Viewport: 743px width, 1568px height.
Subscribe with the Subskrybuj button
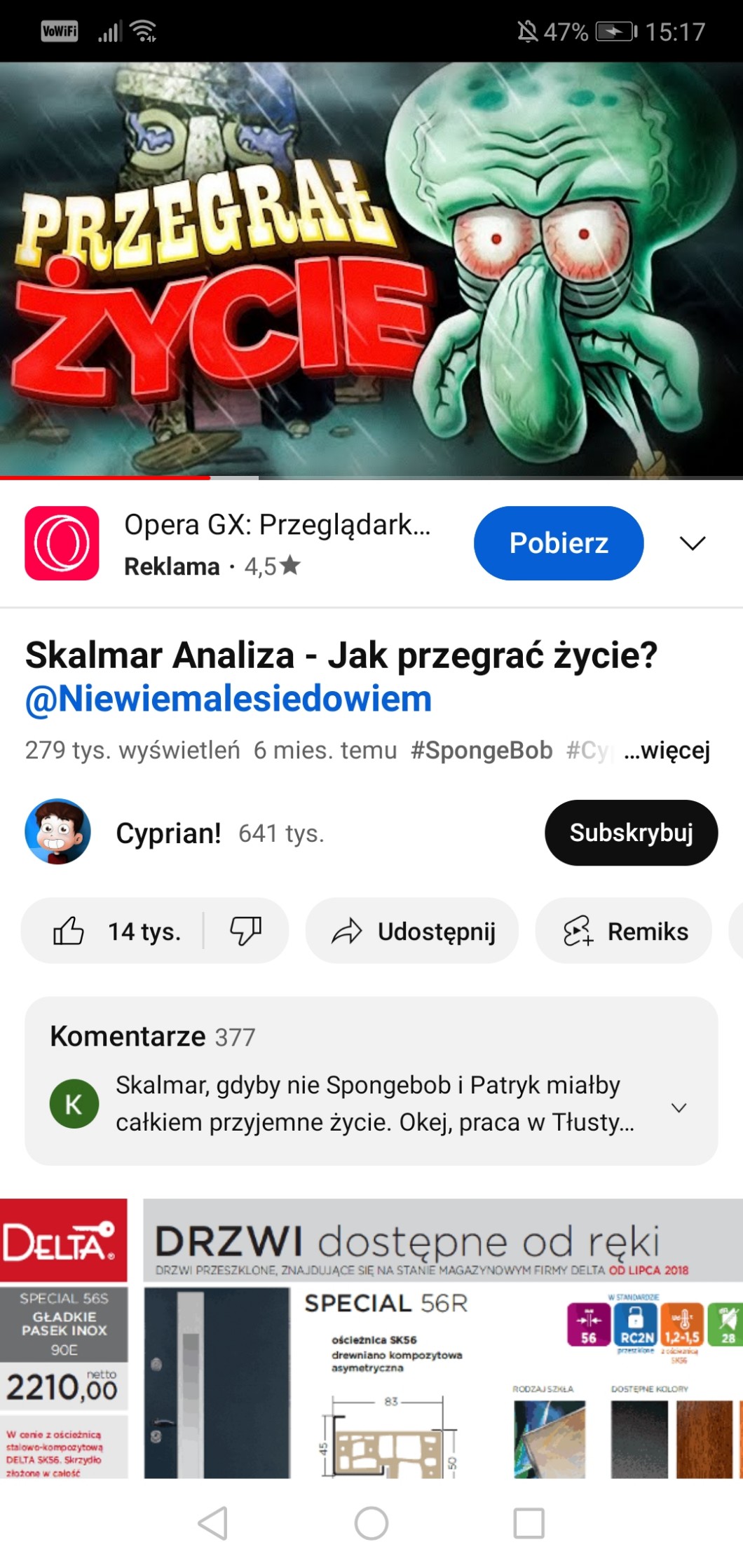pos(630,832)
